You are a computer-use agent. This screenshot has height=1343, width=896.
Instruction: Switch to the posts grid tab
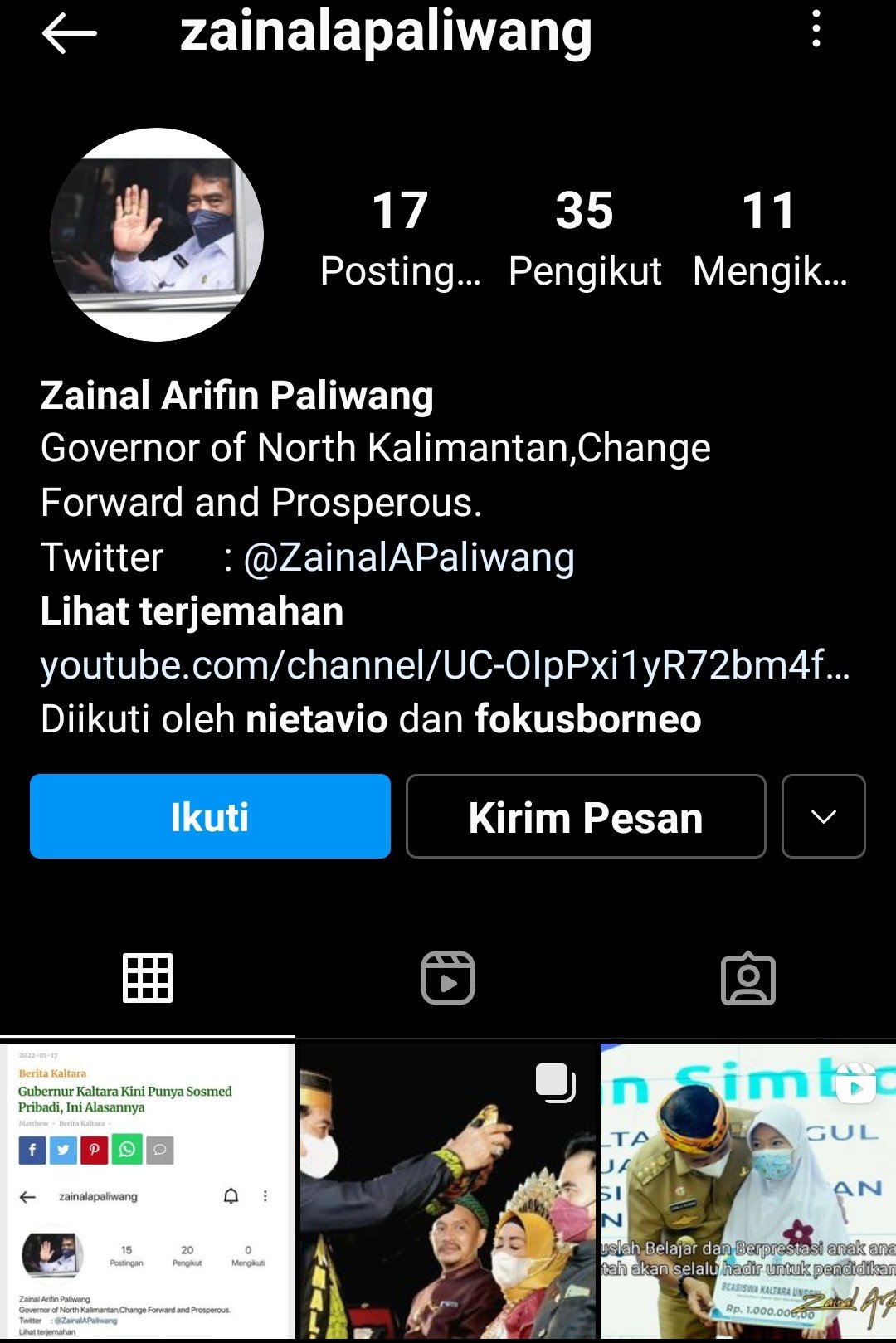(x=148, y=978)
